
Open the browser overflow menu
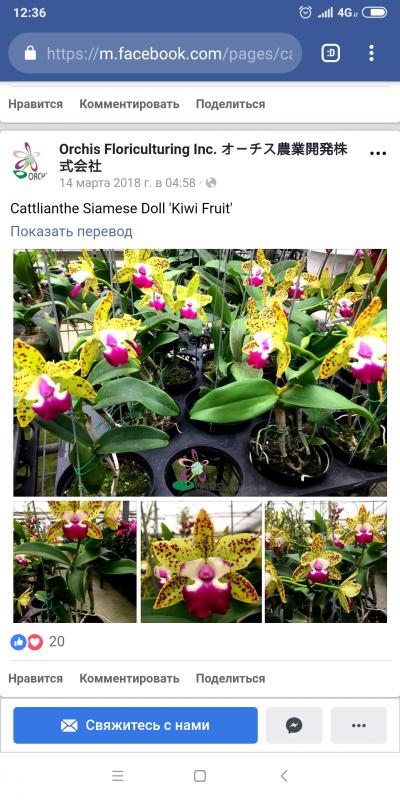[371, 53]
